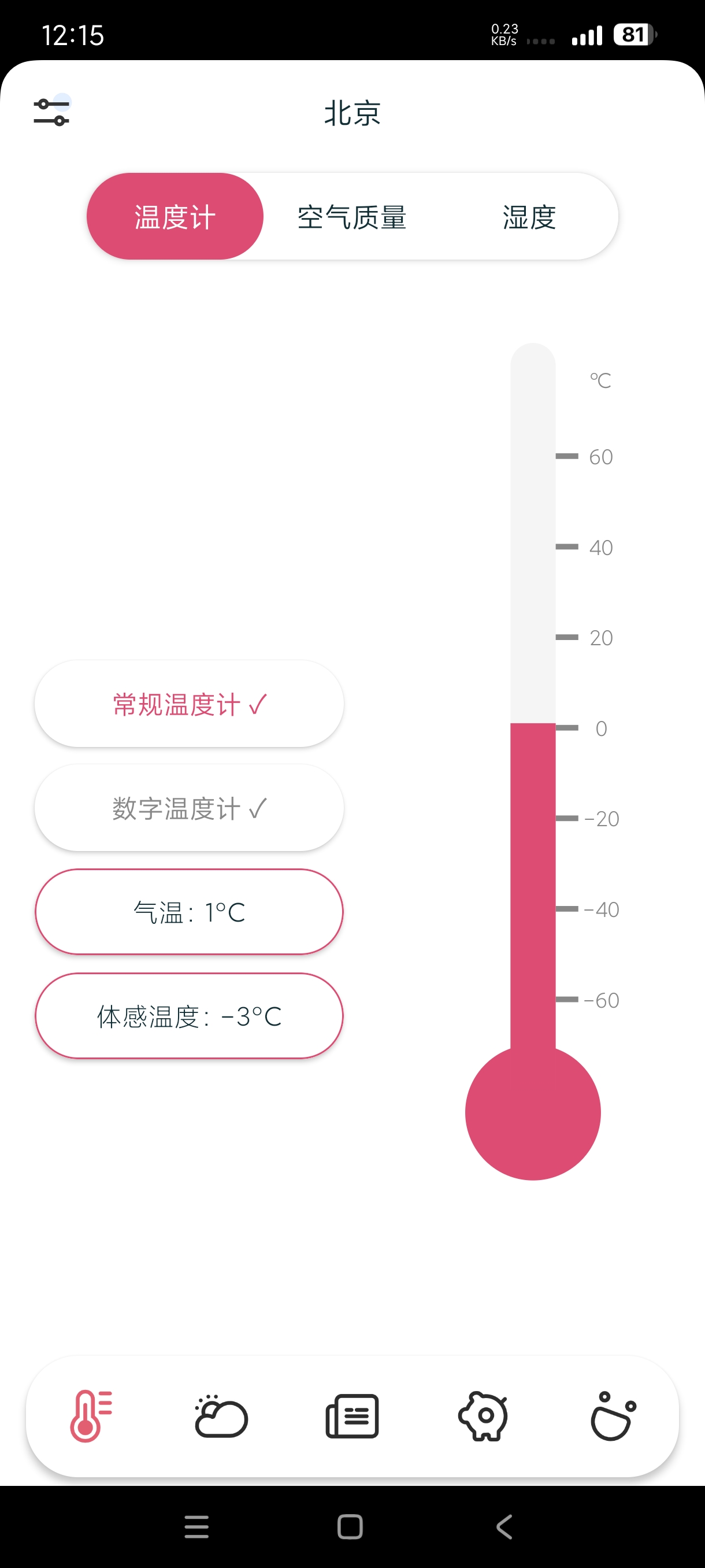Open the piggy bank tab in bottom navigation
The height and width of the screenshot is (1568, 705).
click(x=483, y=1416)
